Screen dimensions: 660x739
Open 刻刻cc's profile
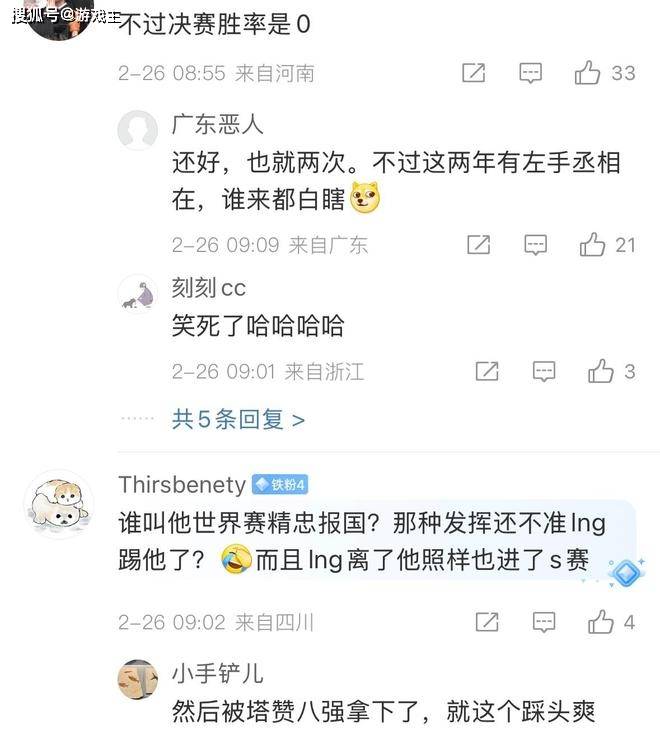[138, 292]
